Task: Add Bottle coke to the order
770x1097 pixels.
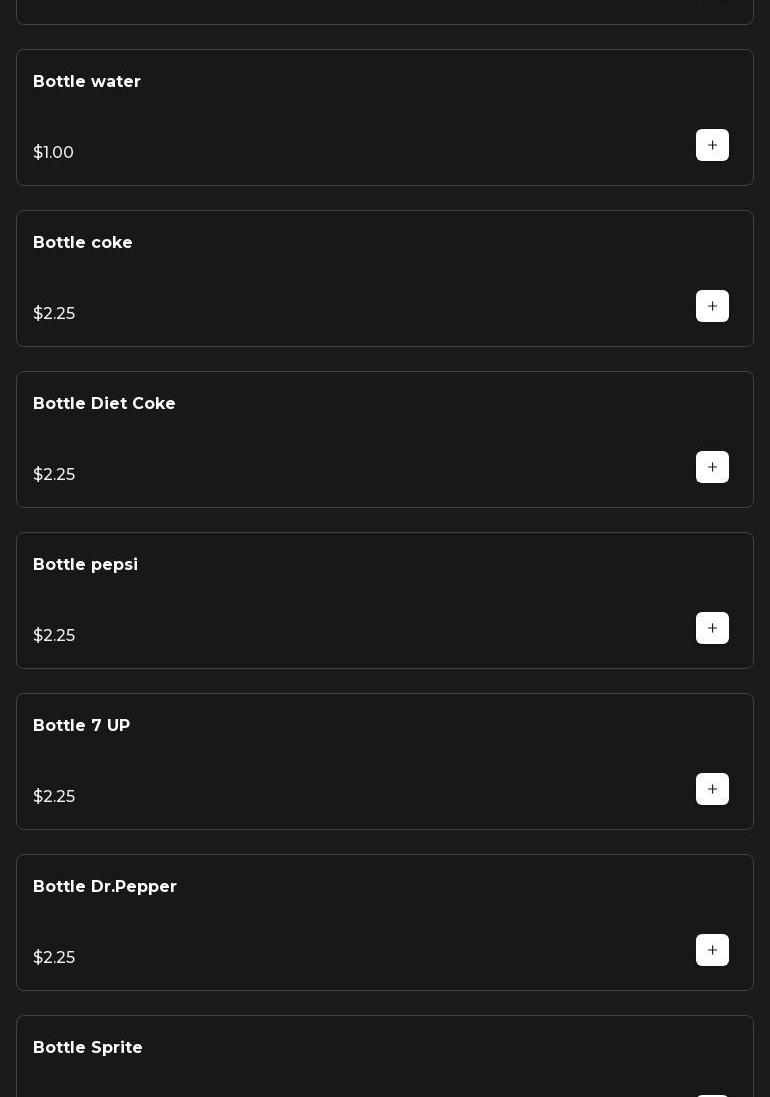Action: tap(712, 306)
